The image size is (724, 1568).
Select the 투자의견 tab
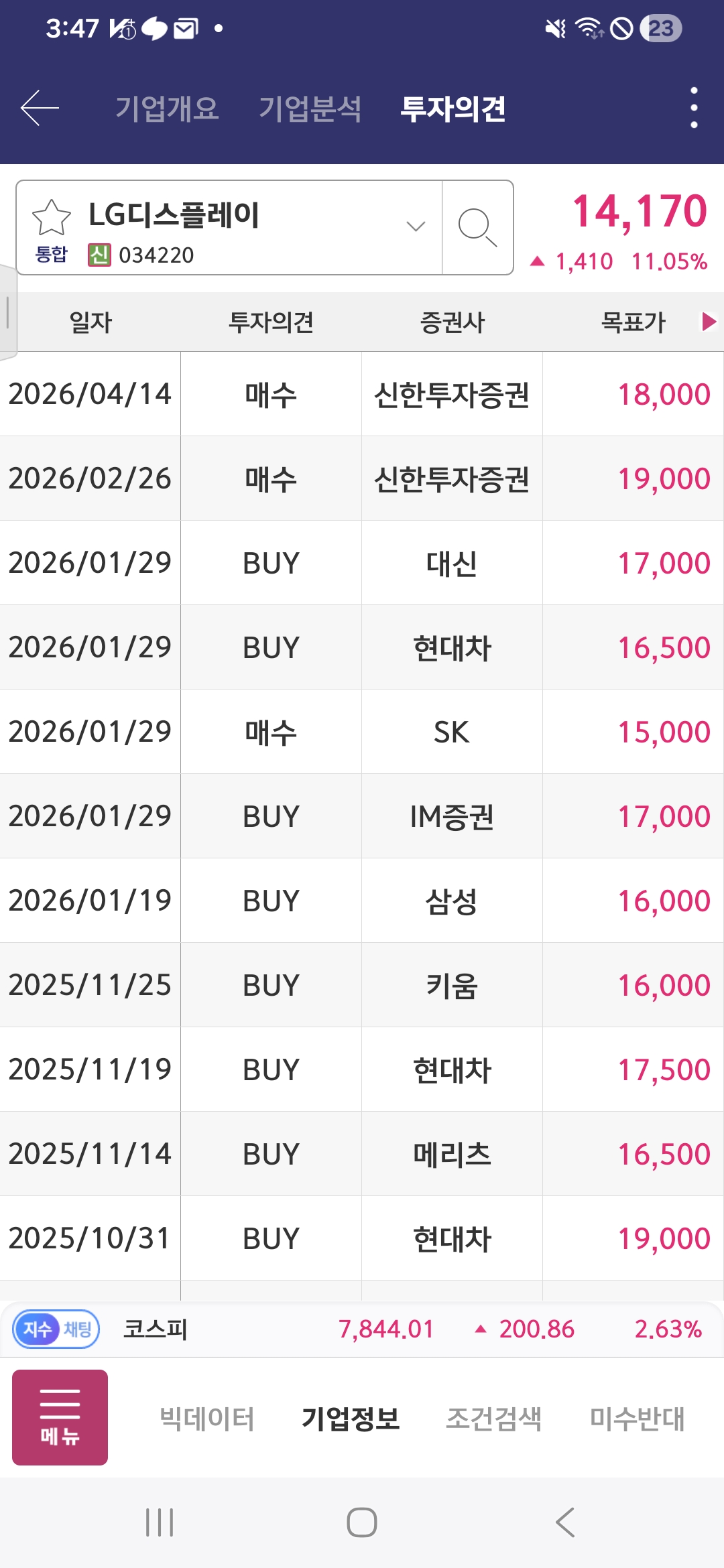pos(453,109)
